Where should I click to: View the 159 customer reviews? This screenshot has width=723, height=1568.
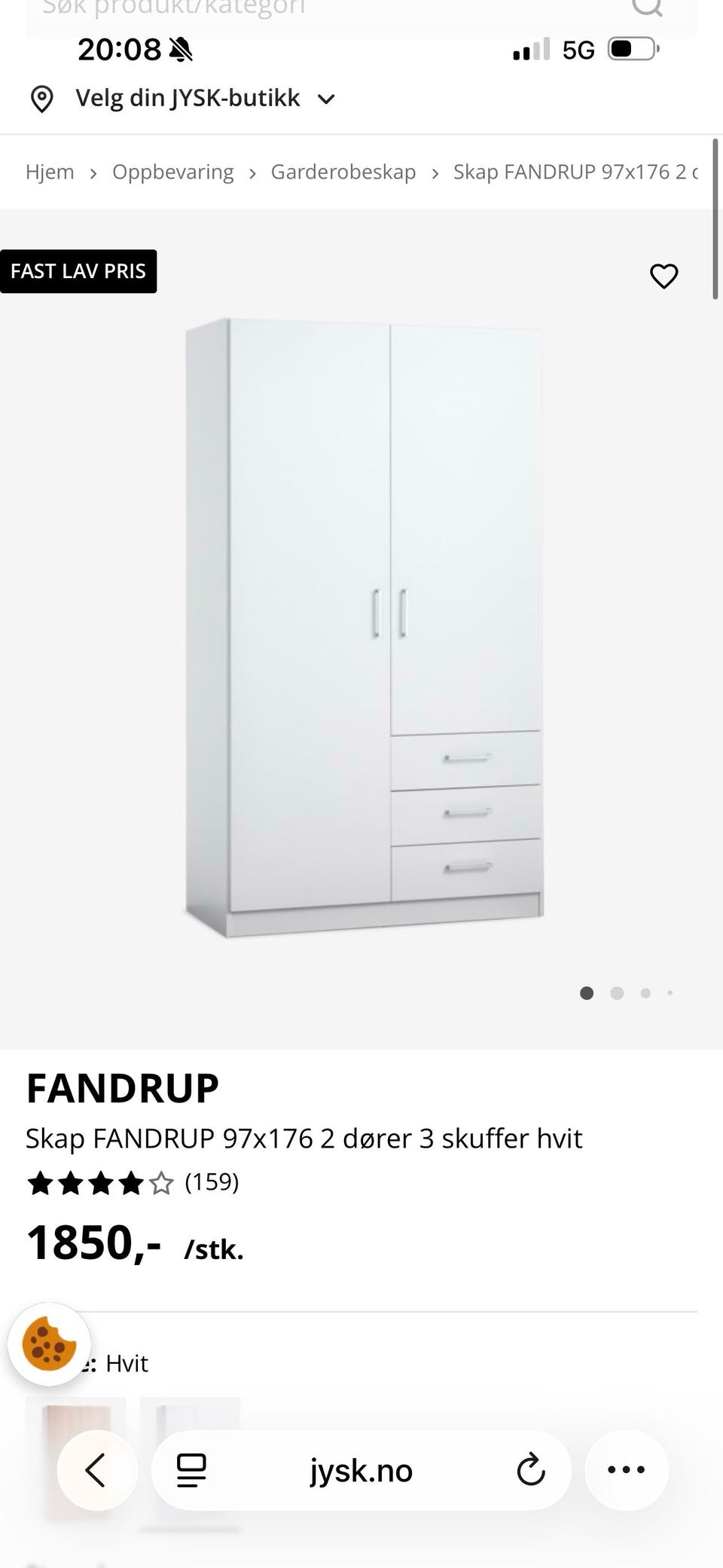click(x=212, y=1182)
